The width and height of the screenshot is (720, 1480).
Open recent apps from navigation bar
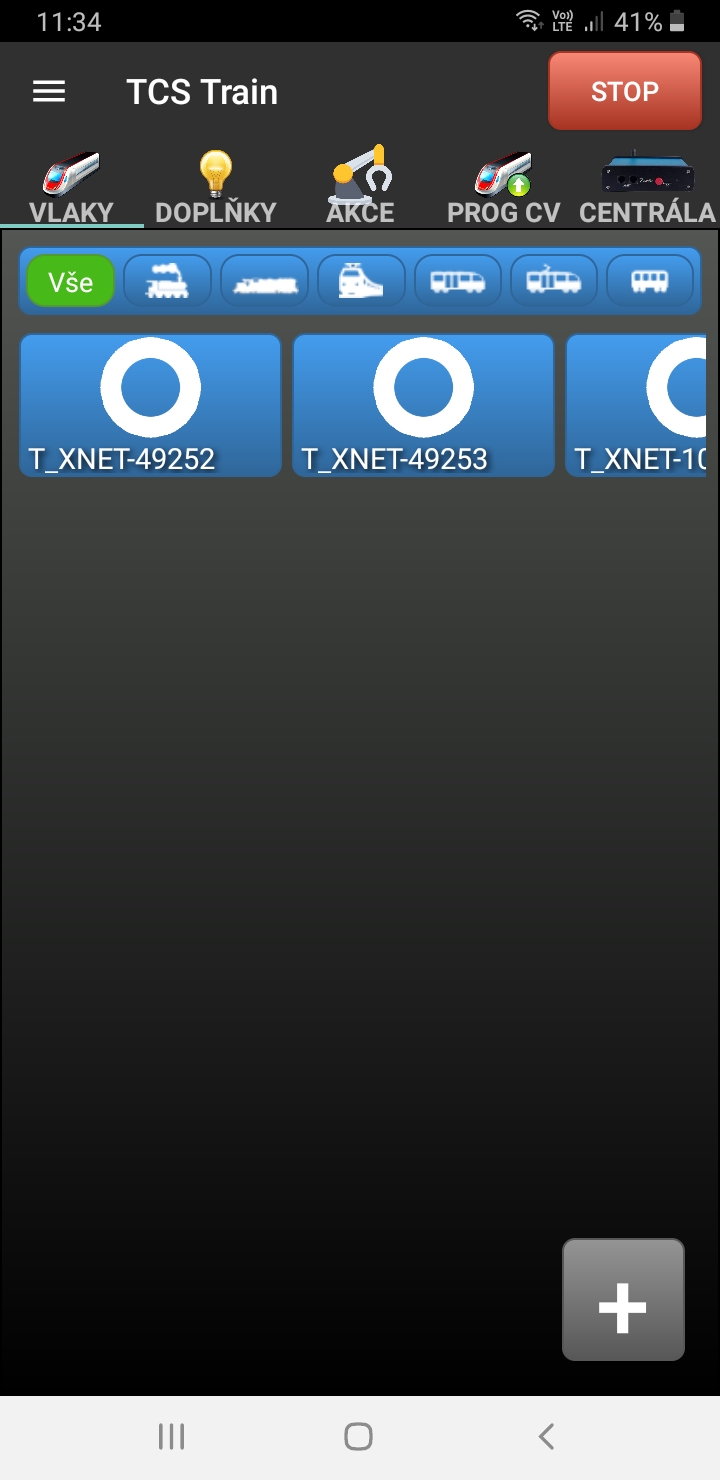coord(172,1437)
